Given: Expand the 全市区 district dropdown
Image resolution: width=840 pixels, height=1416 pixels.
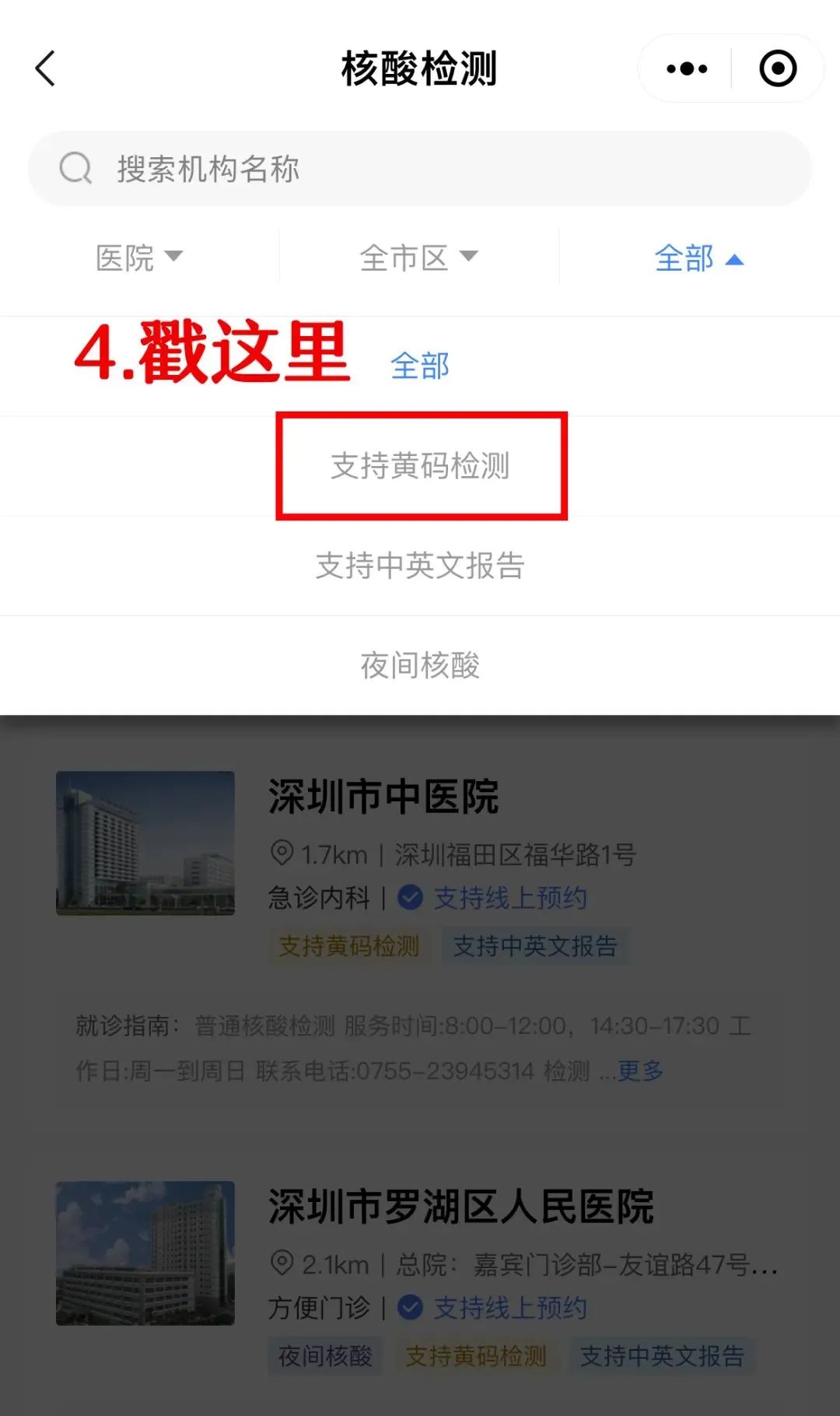Looking at the screenshot, I should coord(418,258).
